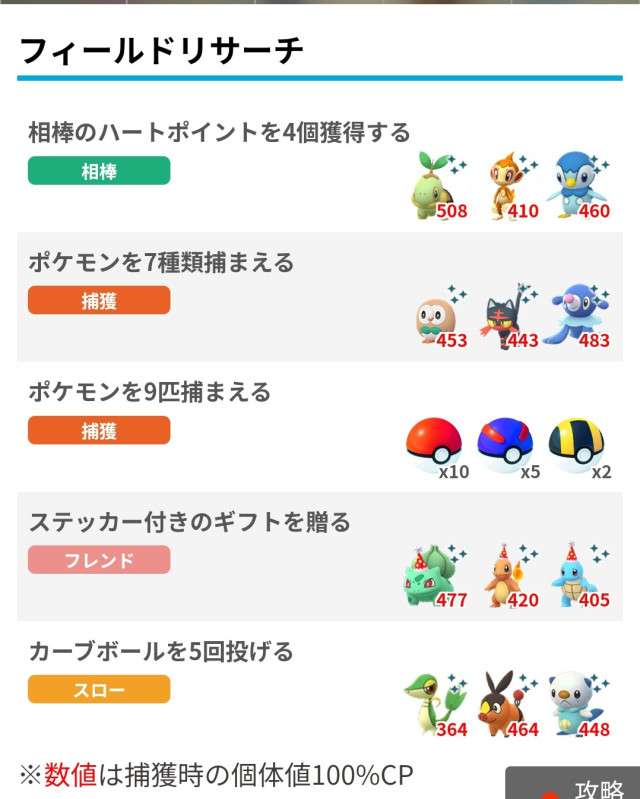
Task: Open the floating 攻略 guide button
Action: pyautogui.click(x=575, y=784)
